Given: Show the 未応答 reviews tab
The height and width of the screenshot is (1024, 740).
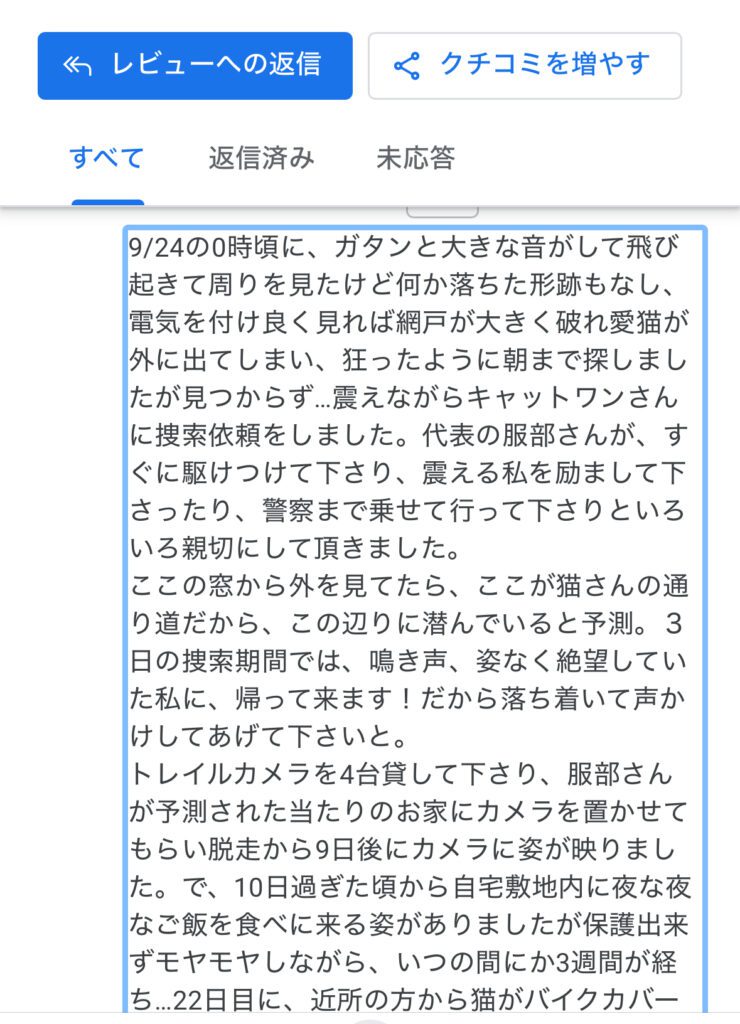Looking at the screenshot, I should [415, 158].
